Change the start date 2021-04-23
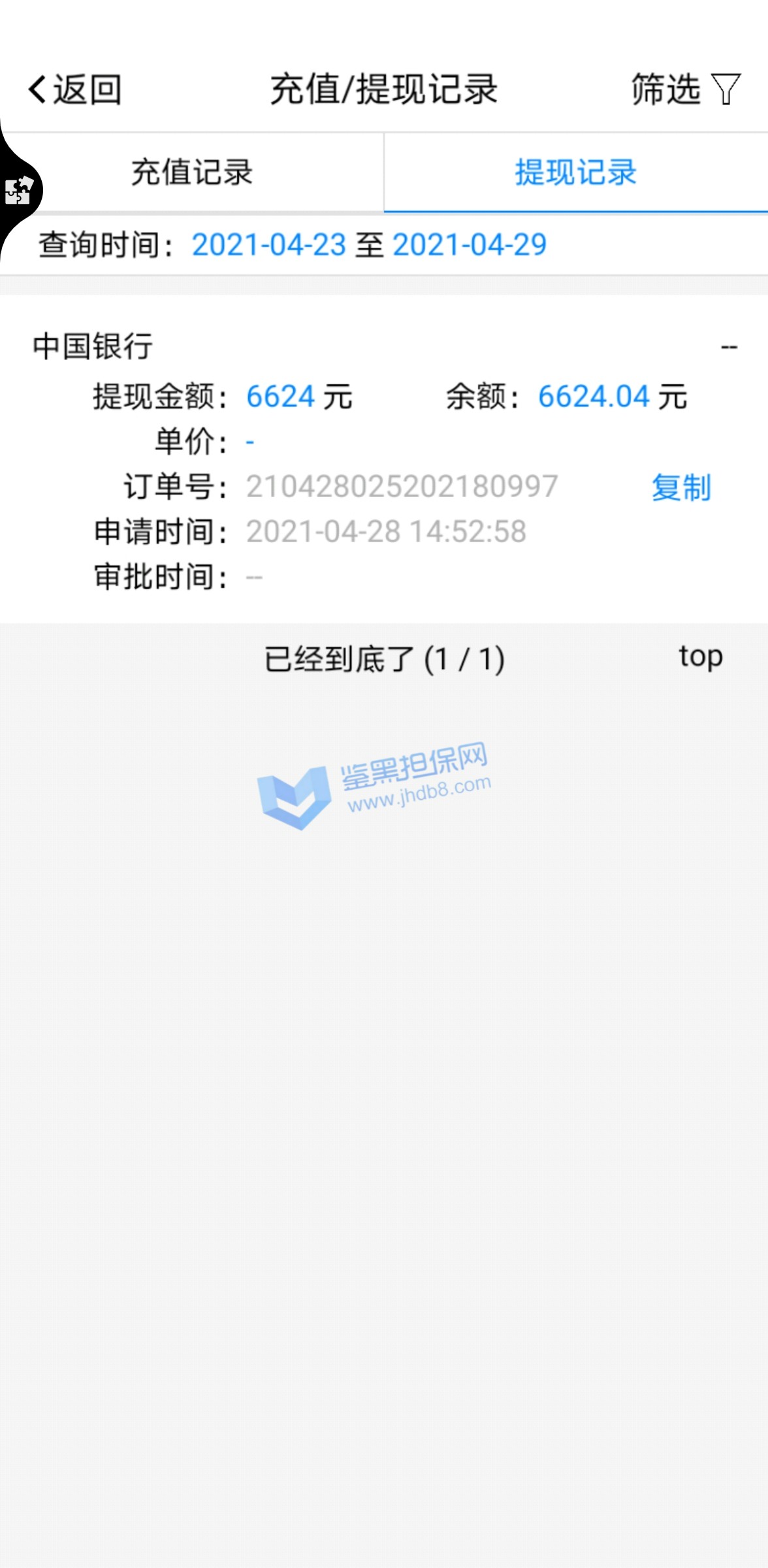768x1568 pixels. tap(268, 245)
